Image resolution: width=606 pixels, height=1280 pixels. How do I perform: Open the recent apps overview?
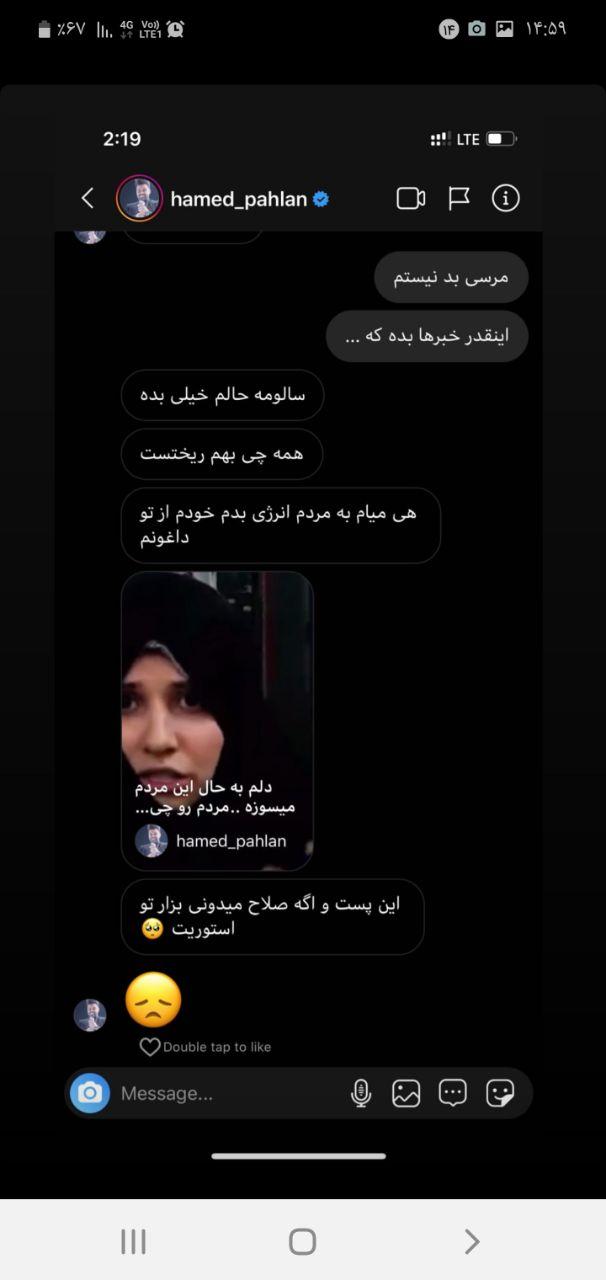[133, 1241]
